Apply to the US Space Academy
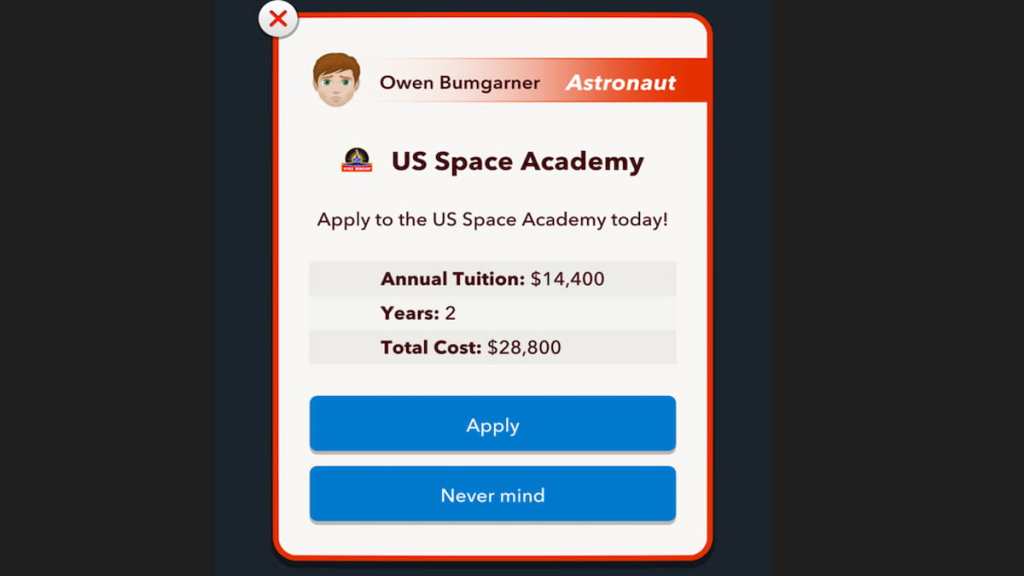 tap(492, 425)
